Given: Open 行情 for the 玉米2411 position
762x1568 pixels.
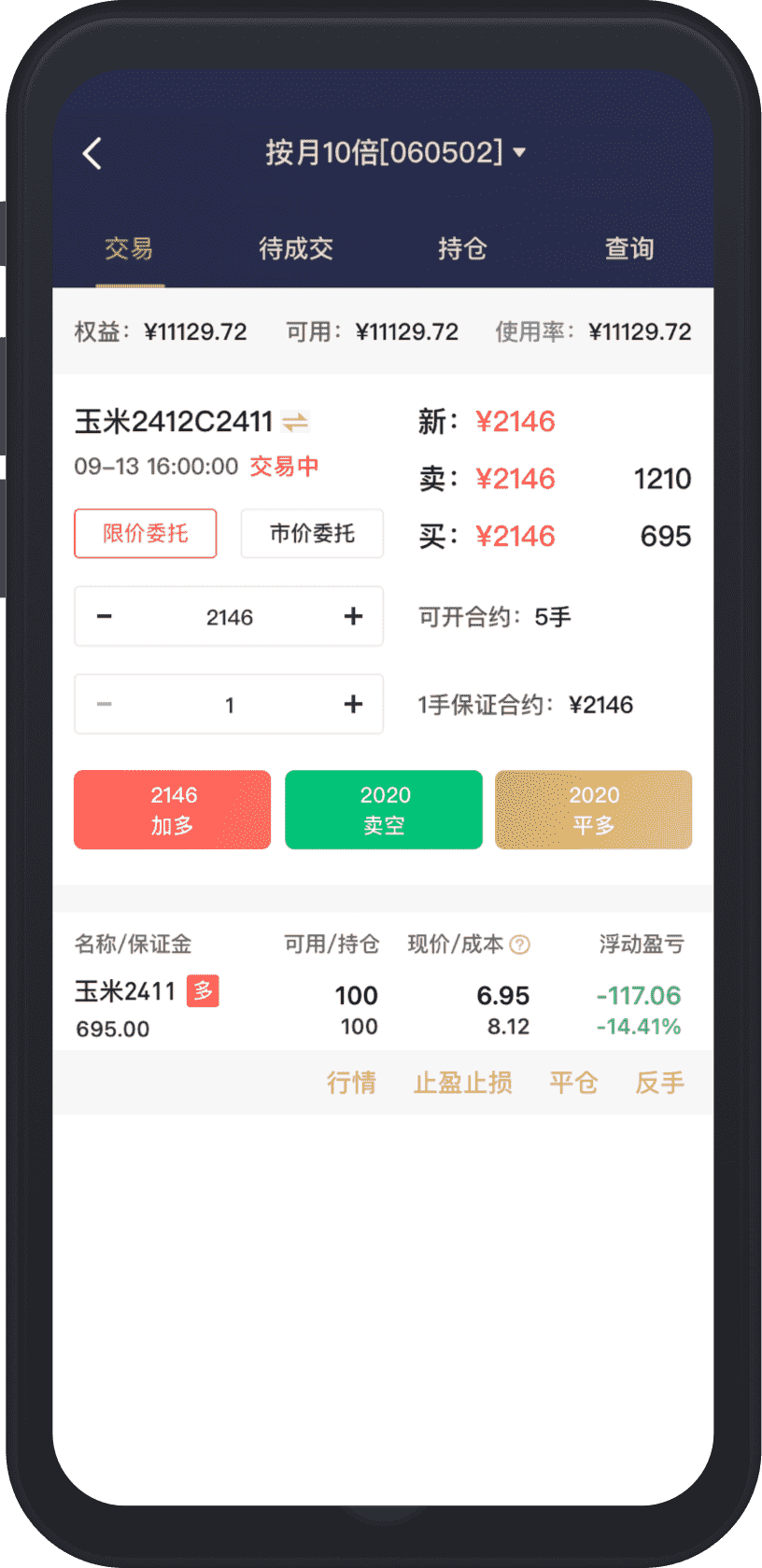Looking at the screenshot, I should (x=351, y=1083).
